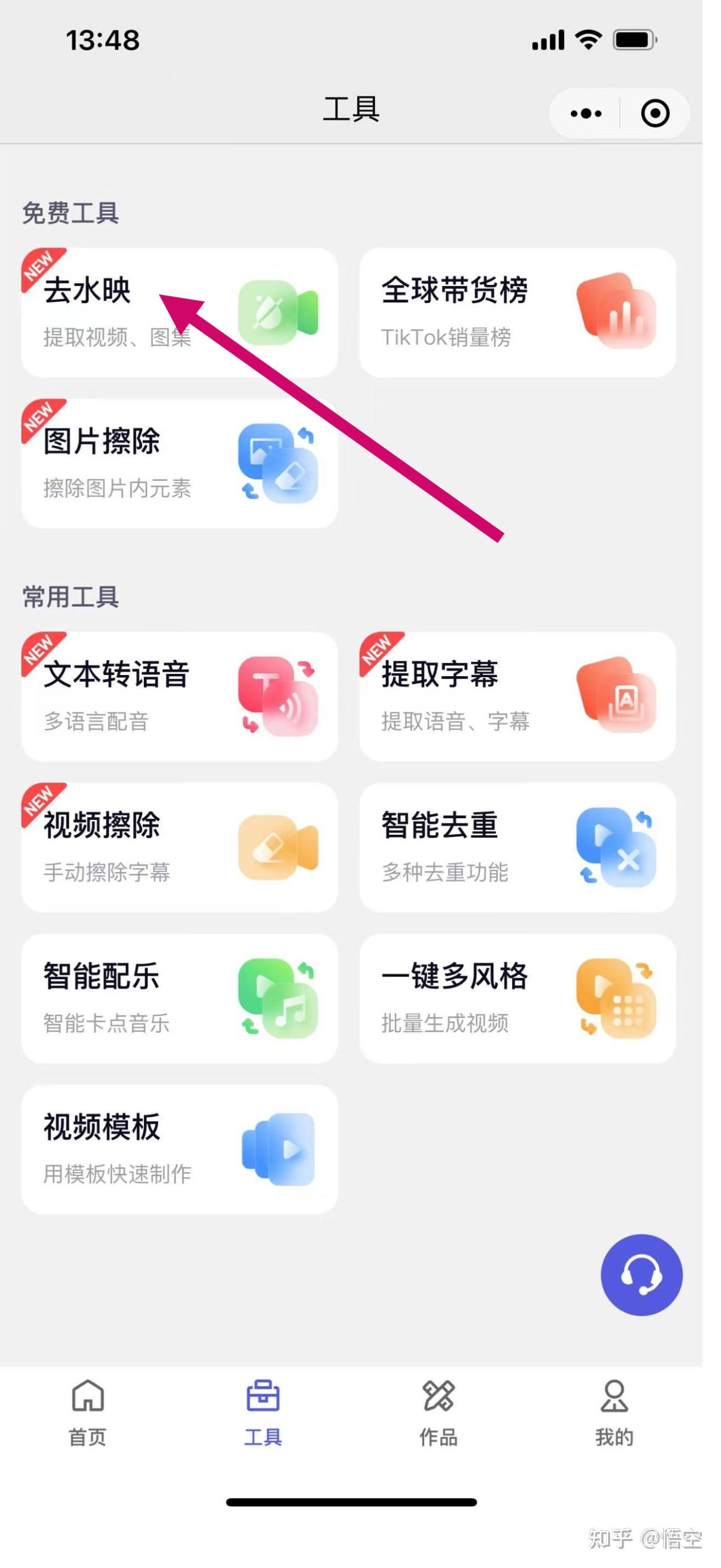Viewport: 721px width, 1568px height.
Task: Select the 视频擦除 video eraser card
Action: click(x=179, y=847)
